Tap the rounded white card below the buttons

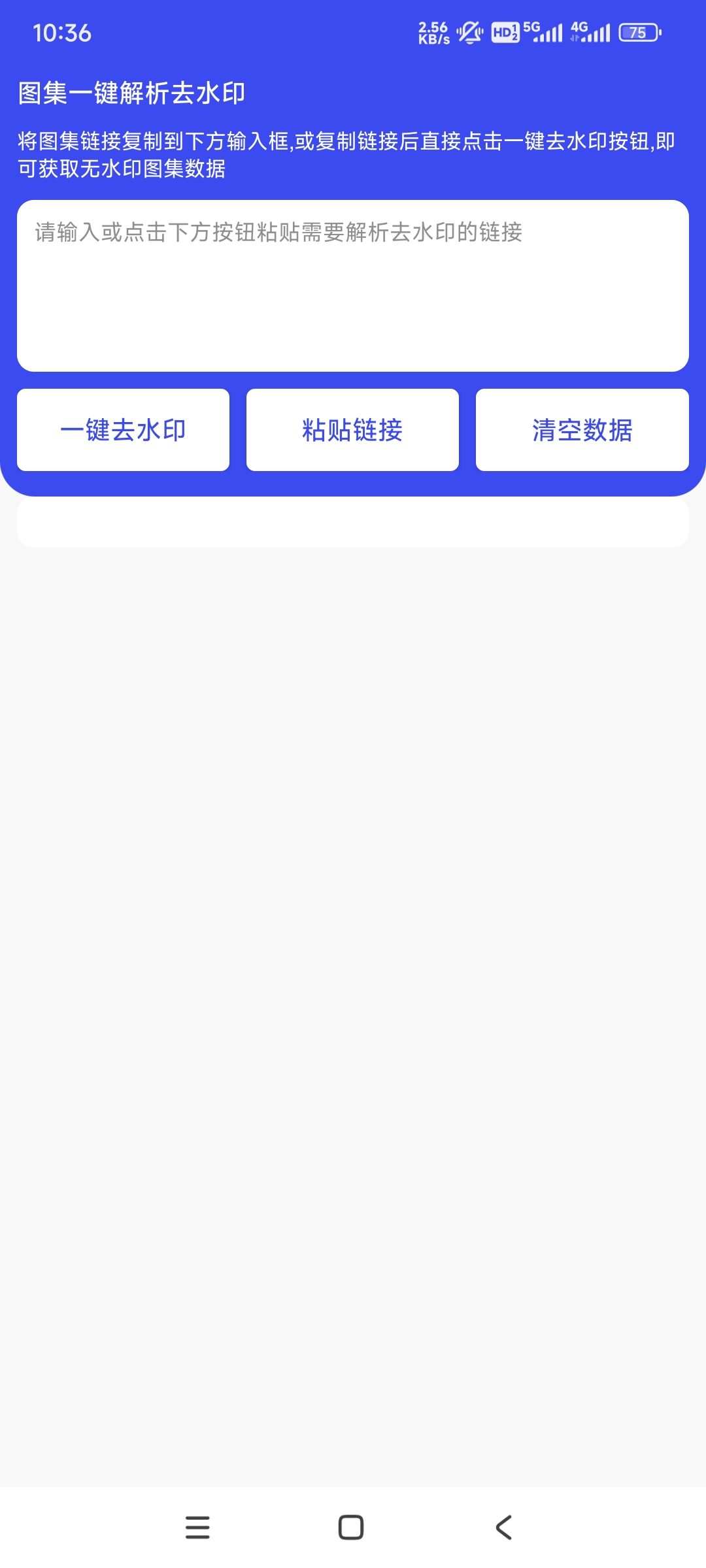click(x=353, y=523)
